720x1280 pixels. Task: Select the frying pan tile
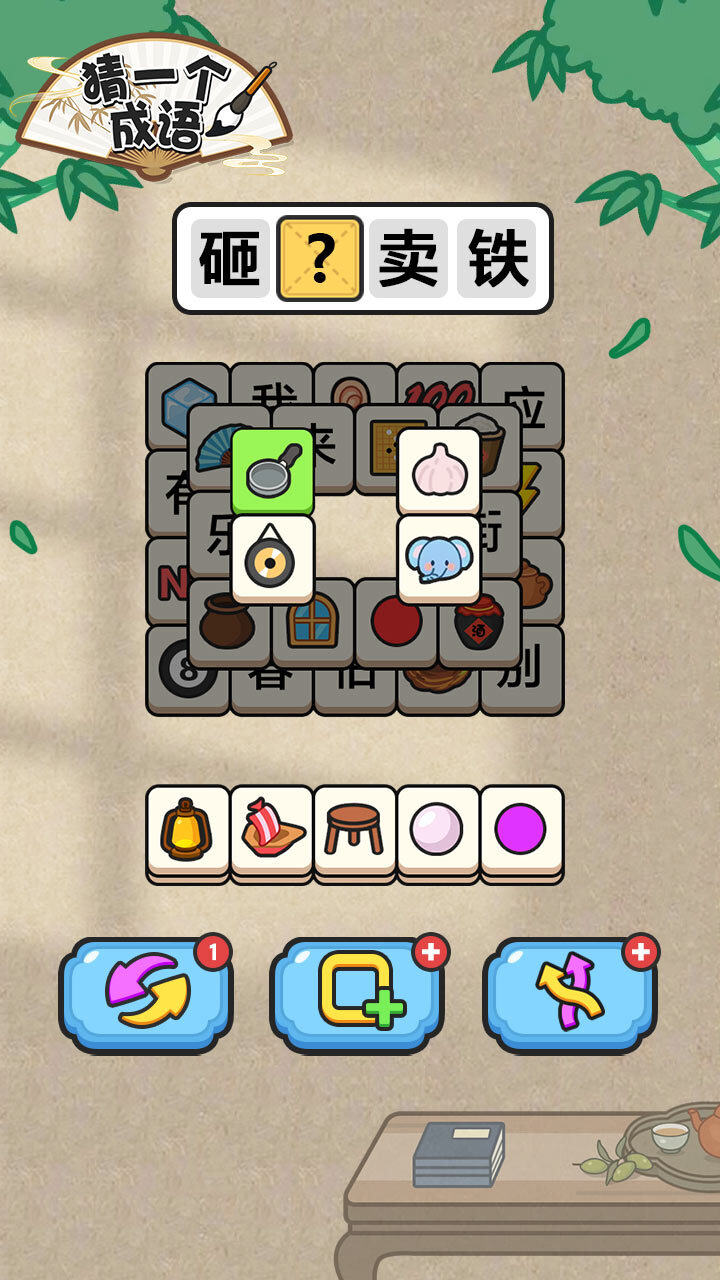coord(272,471)
